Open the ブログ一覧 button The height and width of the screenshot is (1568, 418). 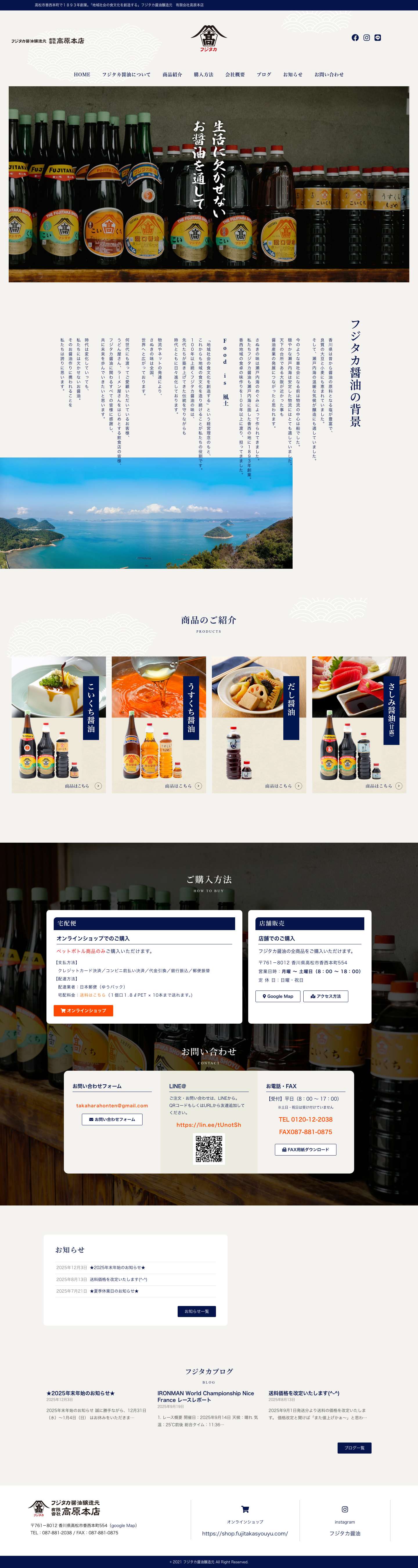click(x=354, y=1447)
